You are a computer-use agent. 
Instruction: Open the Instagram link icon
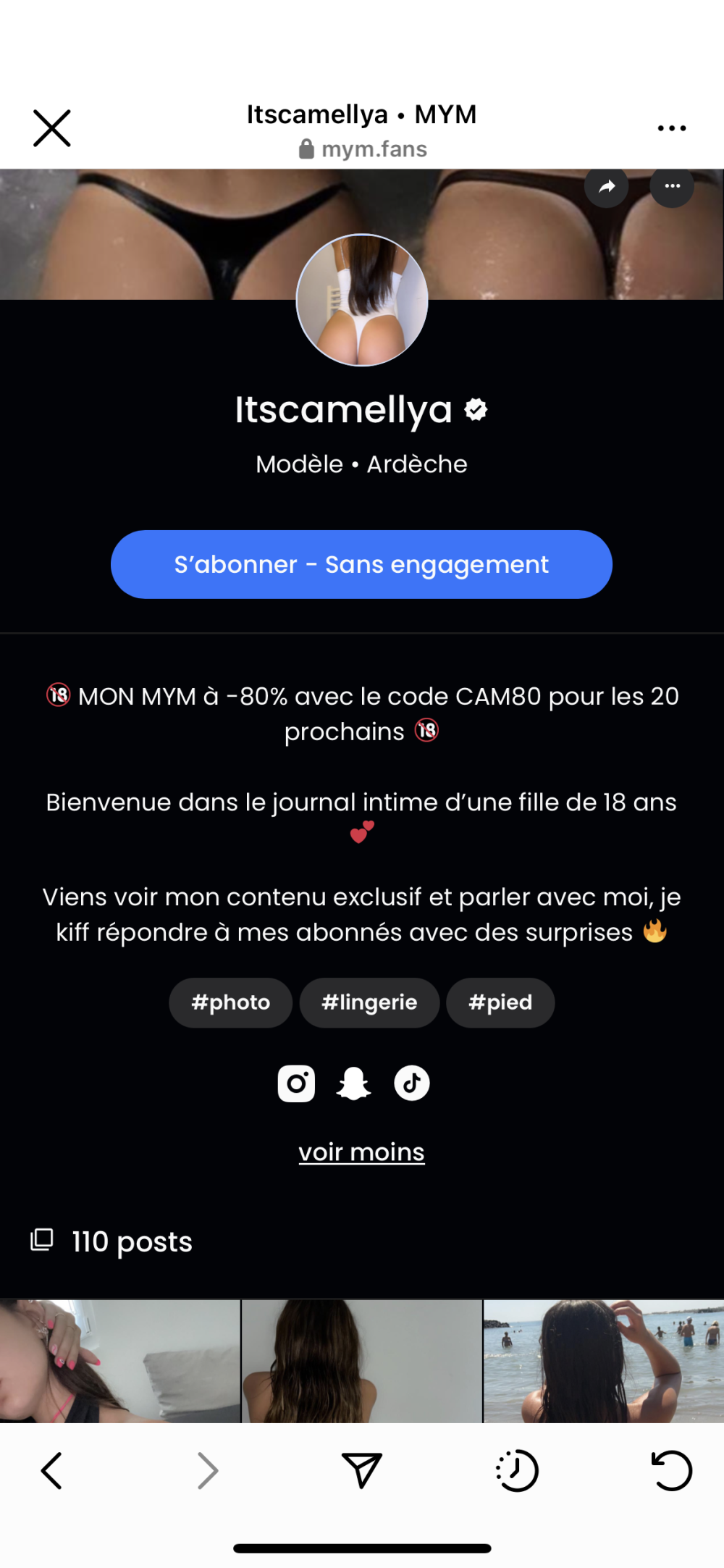click(296, 1083)
